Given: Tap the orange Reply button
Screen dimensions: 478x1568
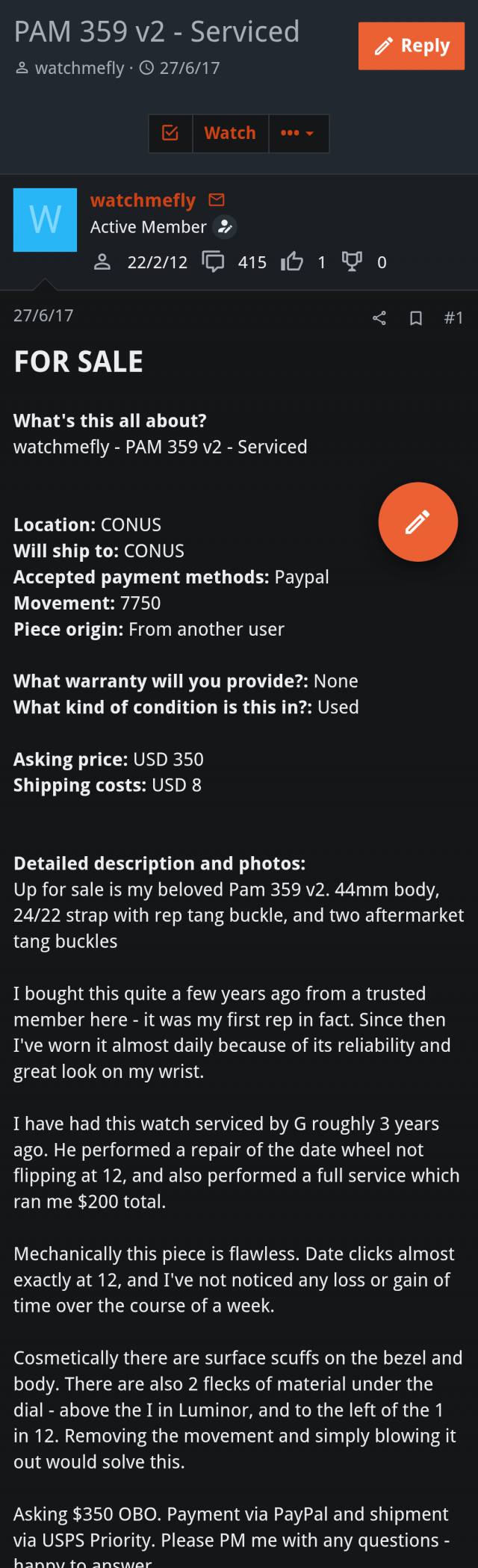Looking at the screenshot, I should 412,46.
